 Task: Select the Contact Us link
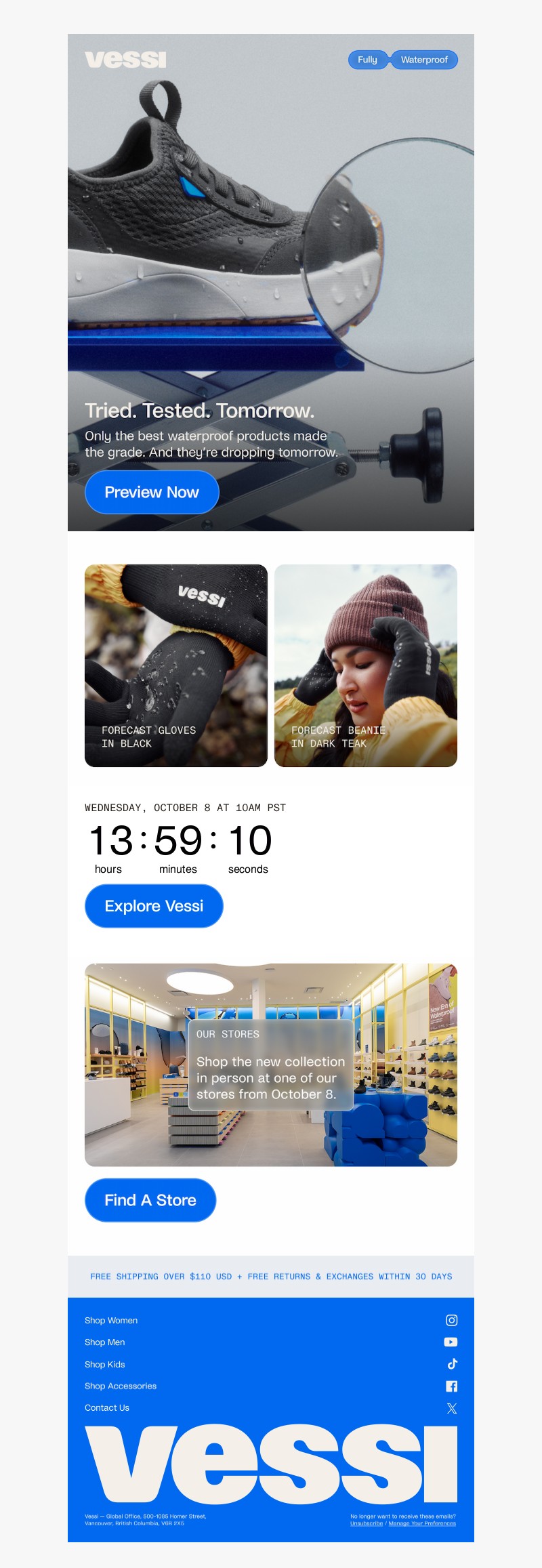[107, 1407]
